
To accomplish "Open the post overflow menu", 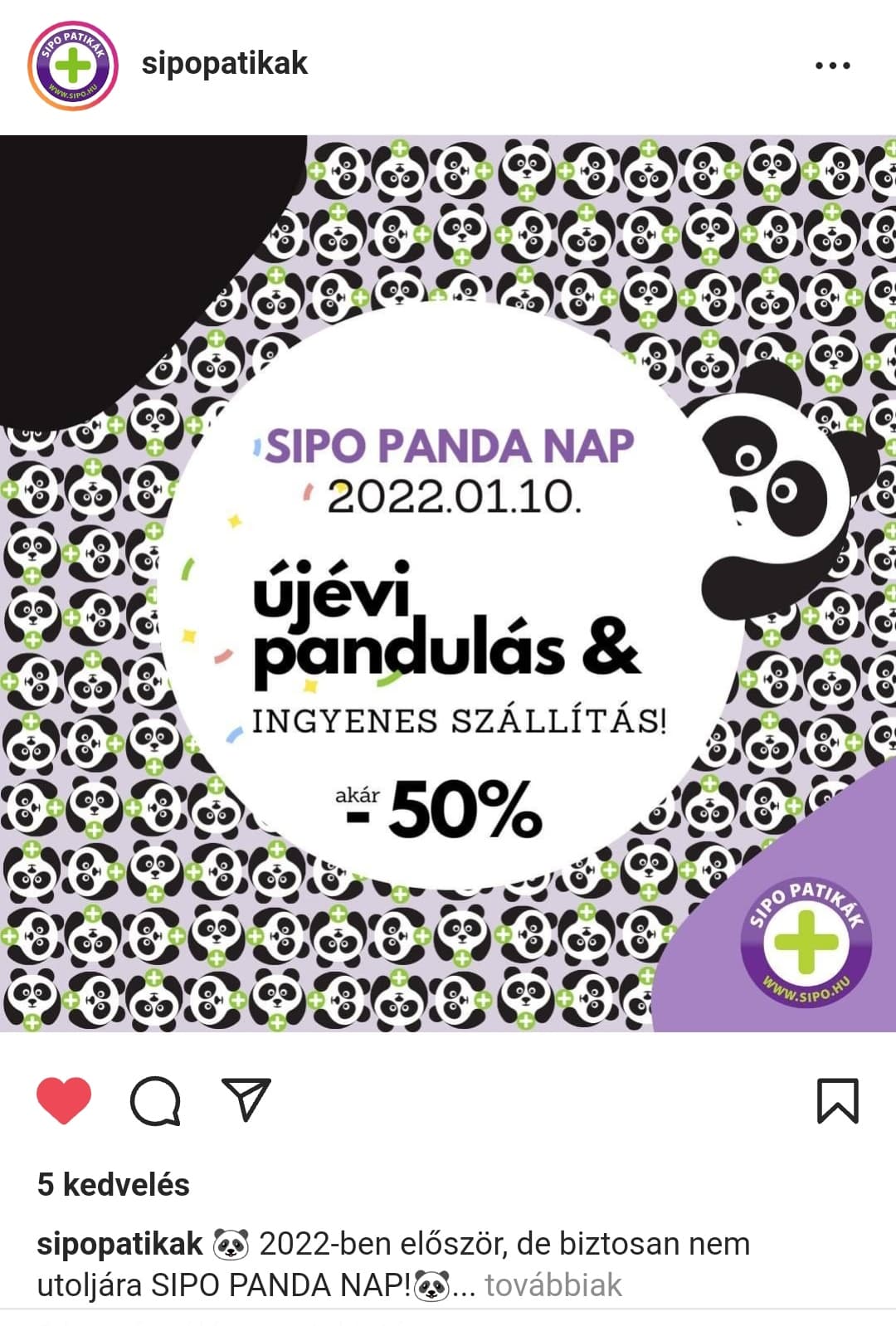I will (x=832, y=65).
